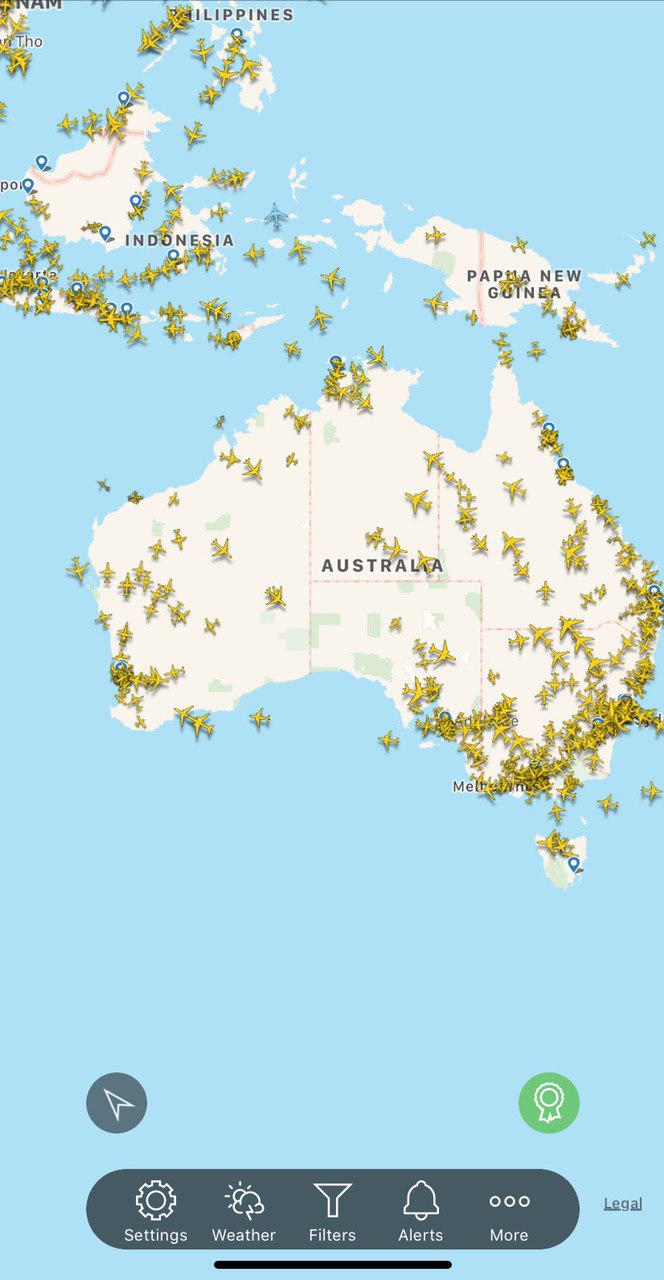This screenshot has height=1280, width=664.
Task: Open the Filters panel
Action: pyautogui.click(x=332, y=1210)
